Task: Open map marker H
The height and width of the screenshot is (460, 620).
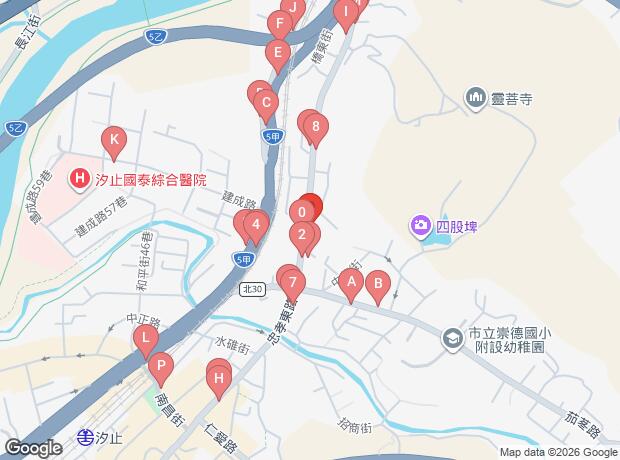Action: (218, 378)
